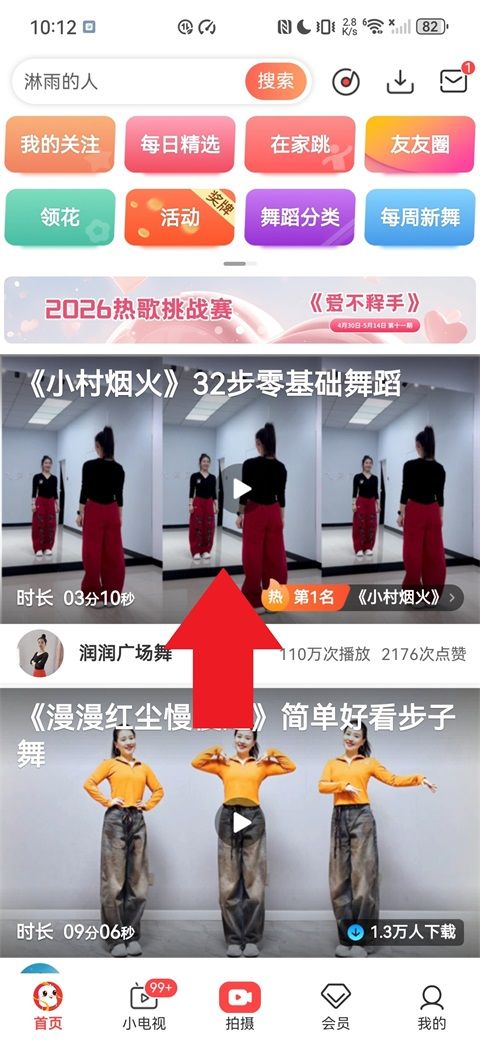Play the 《小村烟火》 32步零基础舞蹈 video
Screen dimensions: 480x1040
[x=240, y=489]
